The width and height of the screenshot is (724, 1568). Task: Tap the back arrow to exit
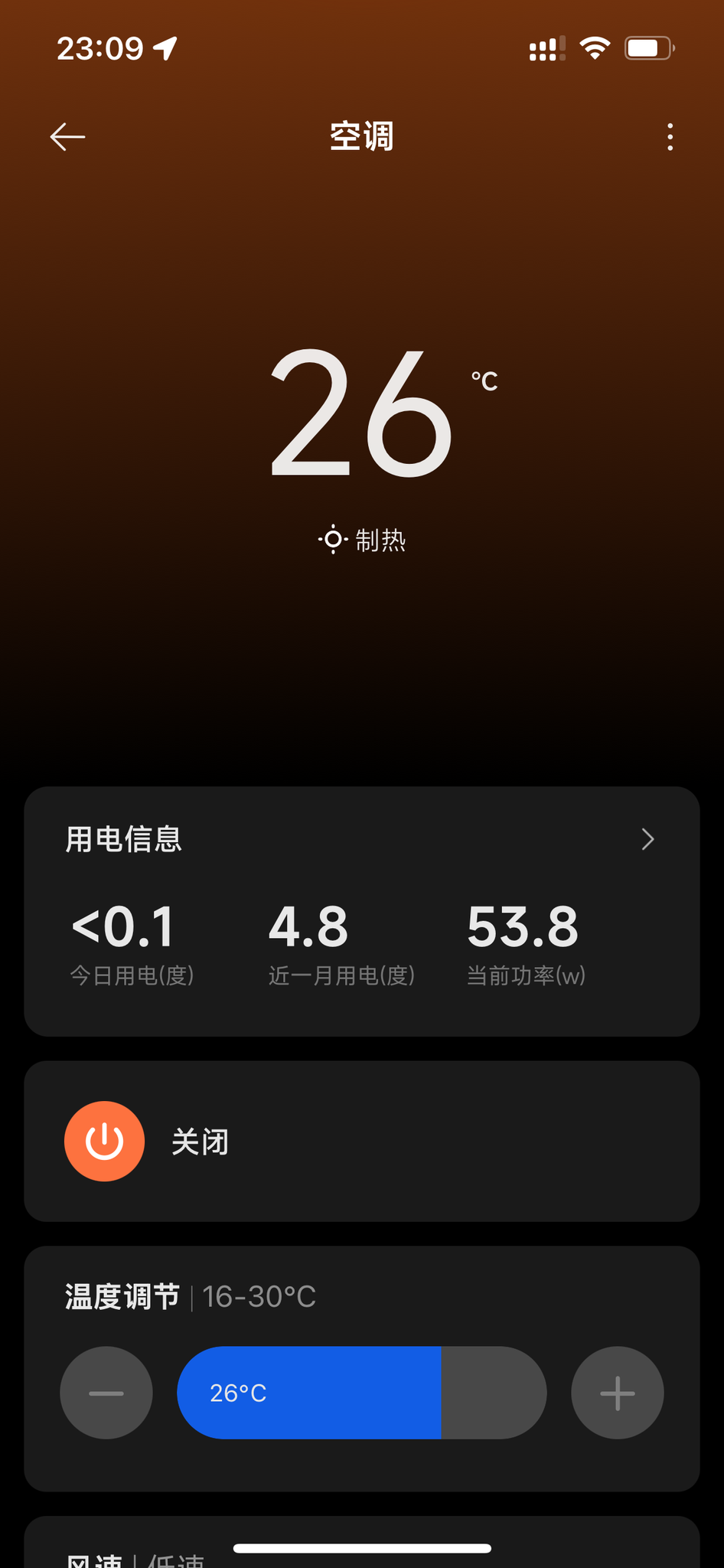point(67,136)
